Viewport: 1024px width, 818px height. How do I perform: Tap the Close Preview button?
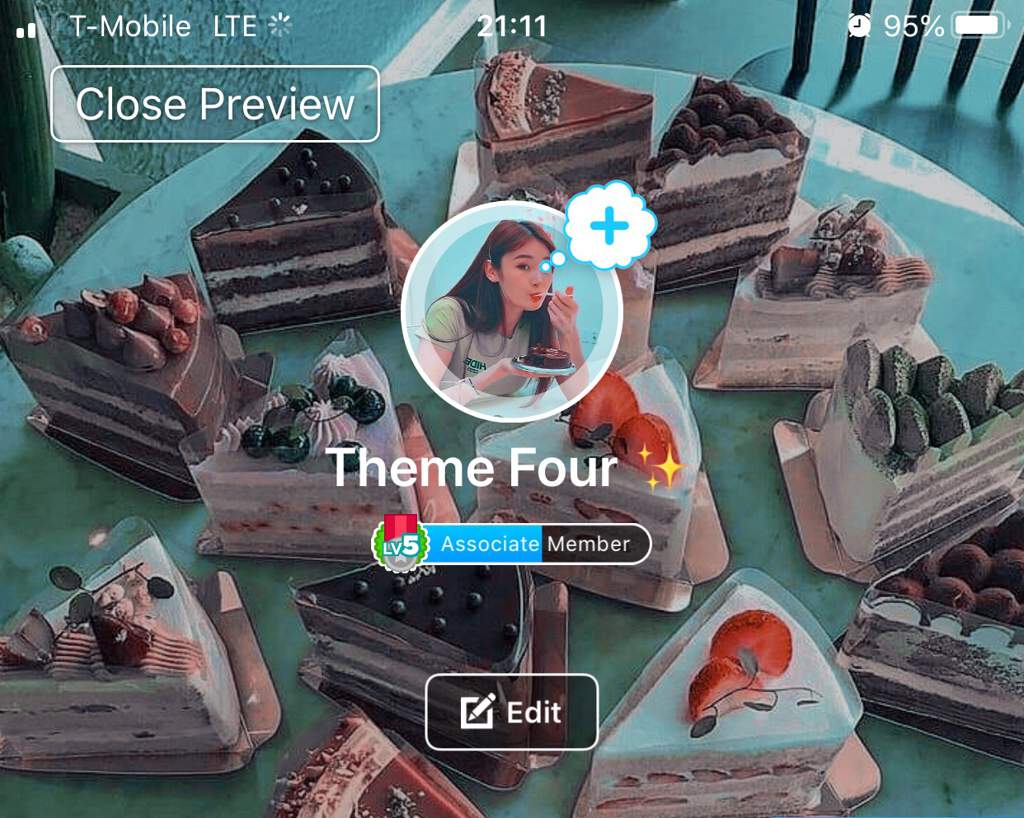click(x=215, y=104)
